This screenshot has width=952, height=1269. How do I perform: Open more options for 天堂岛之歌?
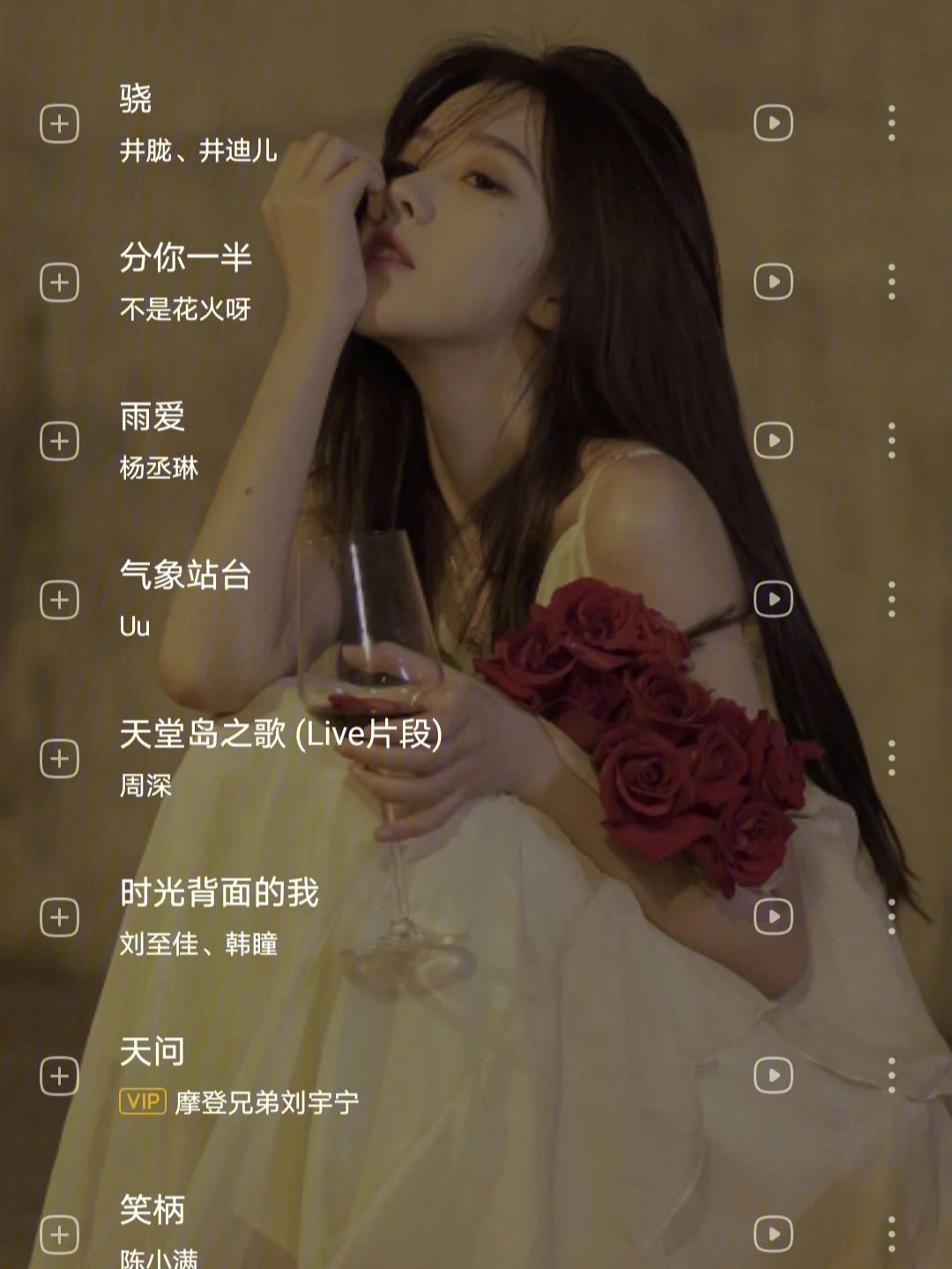[x=891, y=758]
